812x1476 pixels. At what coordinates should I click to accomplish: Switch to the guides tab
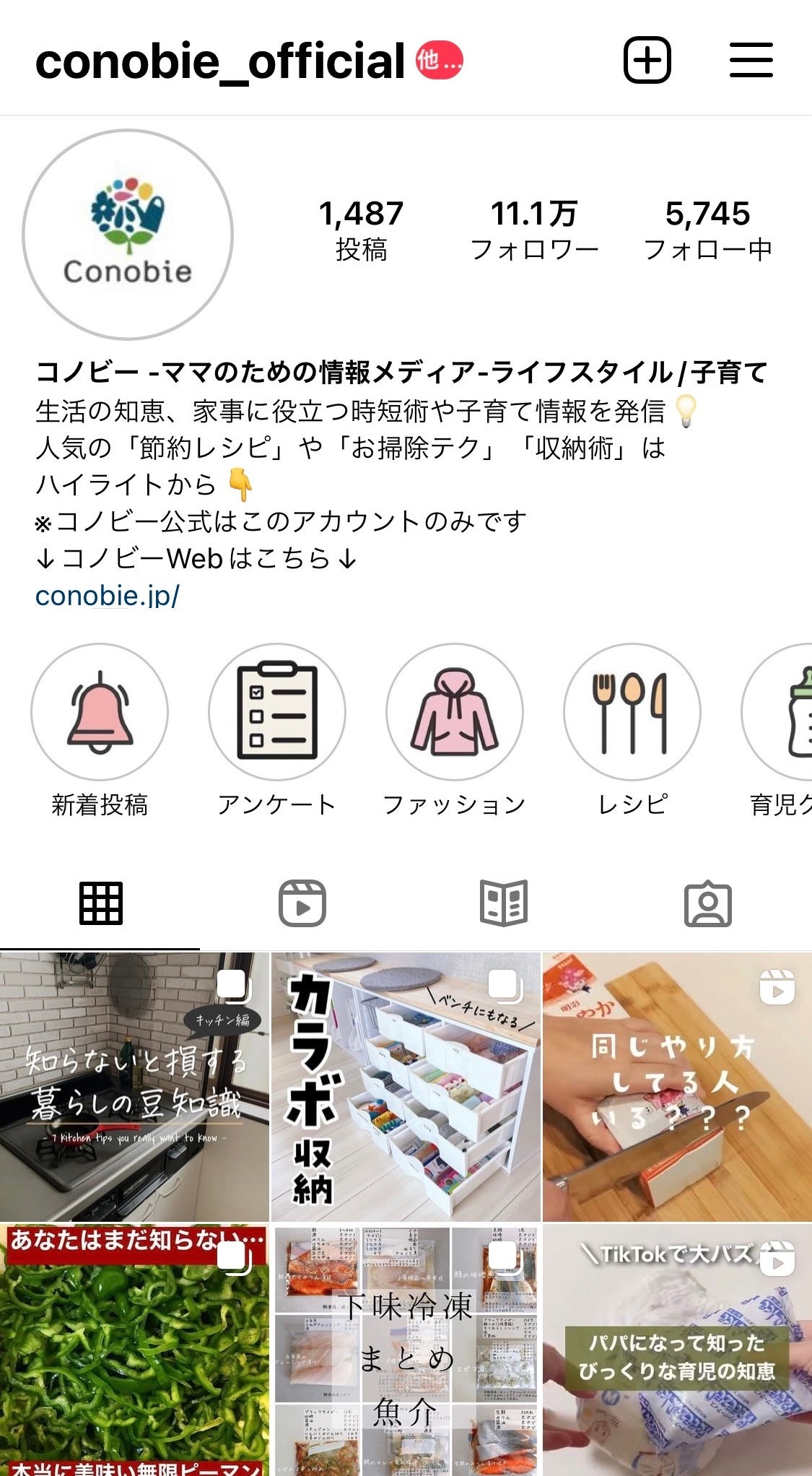point(504,903)
